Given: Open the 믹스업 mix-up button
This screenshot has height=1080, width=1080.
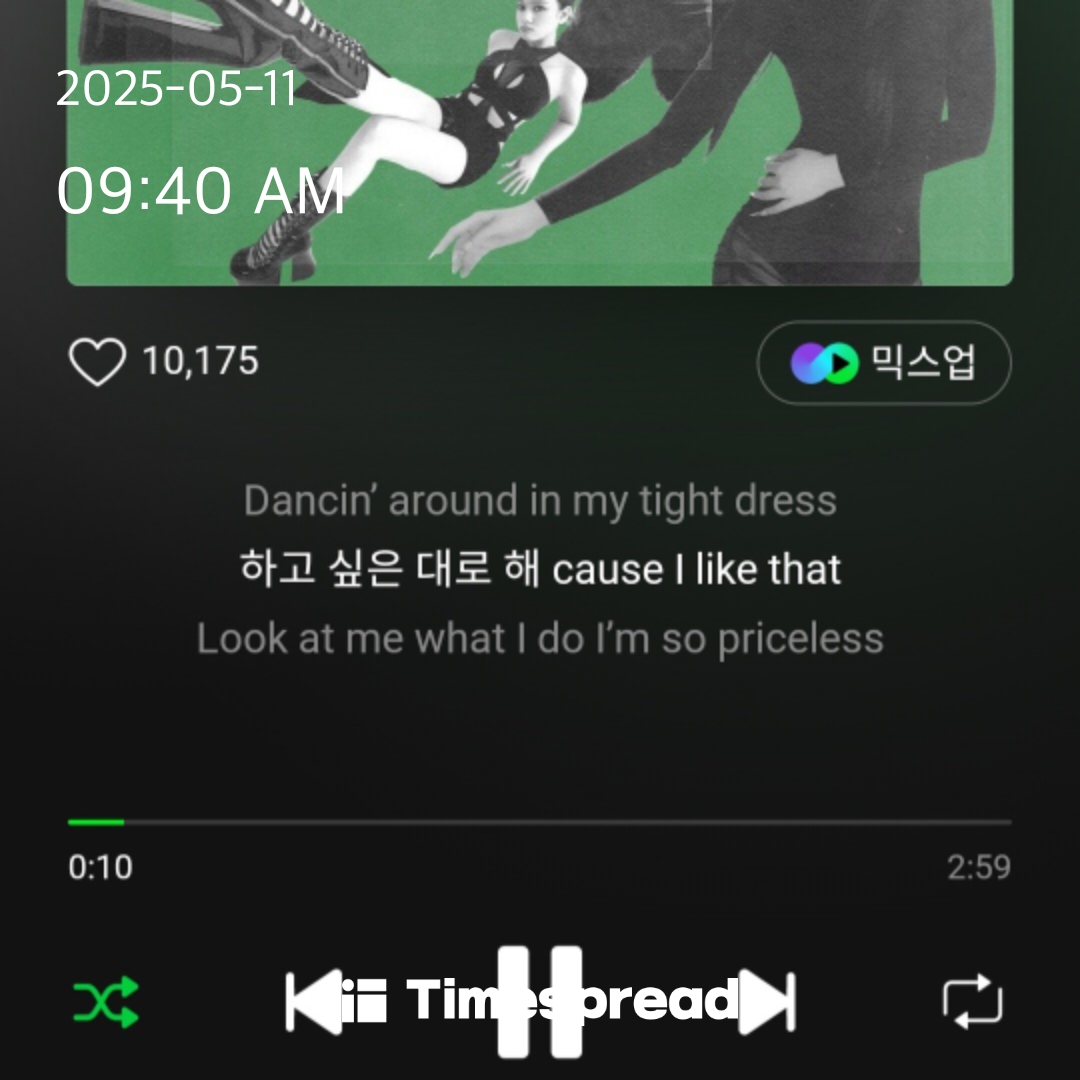Looking at the screenshot, I should (x=884, y=362).
